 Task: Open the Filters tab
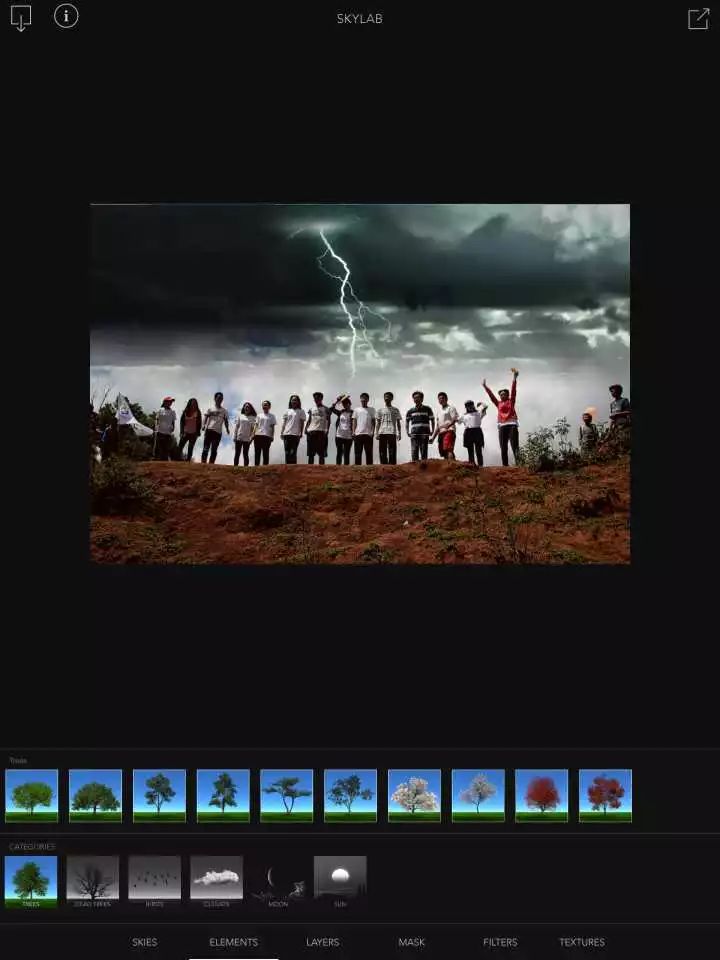[x=500, y=942]
